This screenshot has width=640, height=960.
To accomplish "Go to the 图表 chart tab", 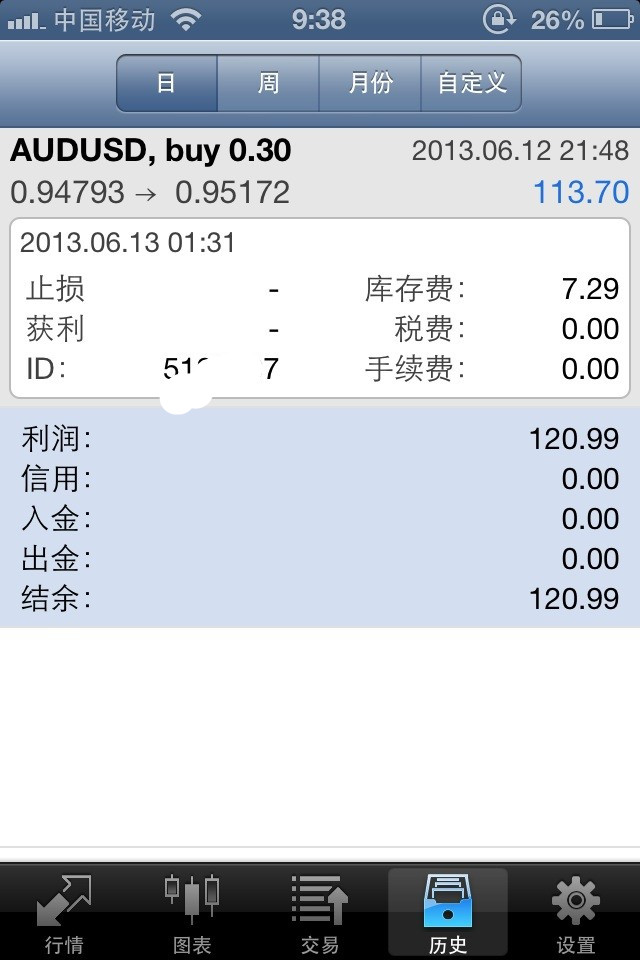I will 192,912.
